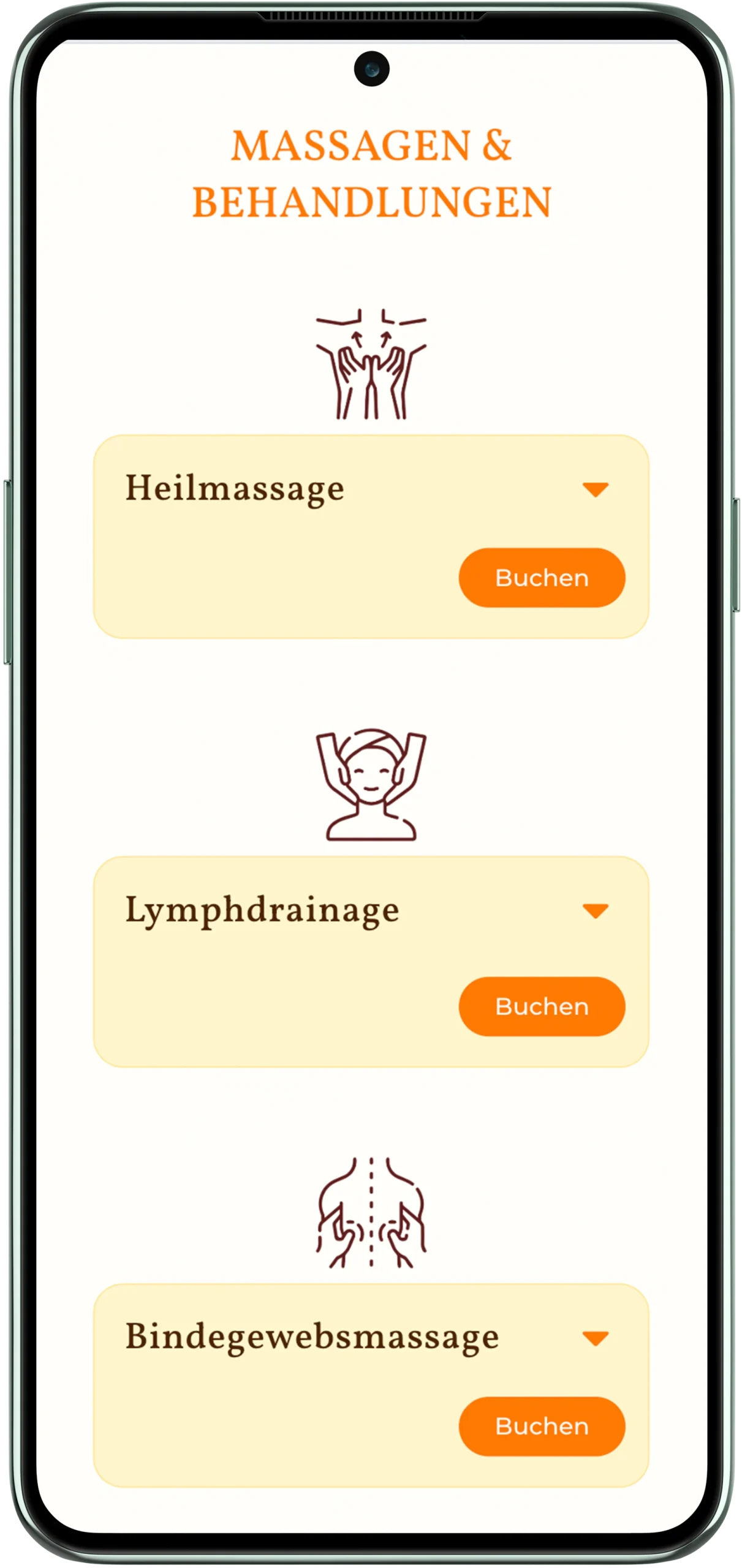Expand the Heilmassage details arrow
Screen dimensions: 742x1568
coord(595,489)
